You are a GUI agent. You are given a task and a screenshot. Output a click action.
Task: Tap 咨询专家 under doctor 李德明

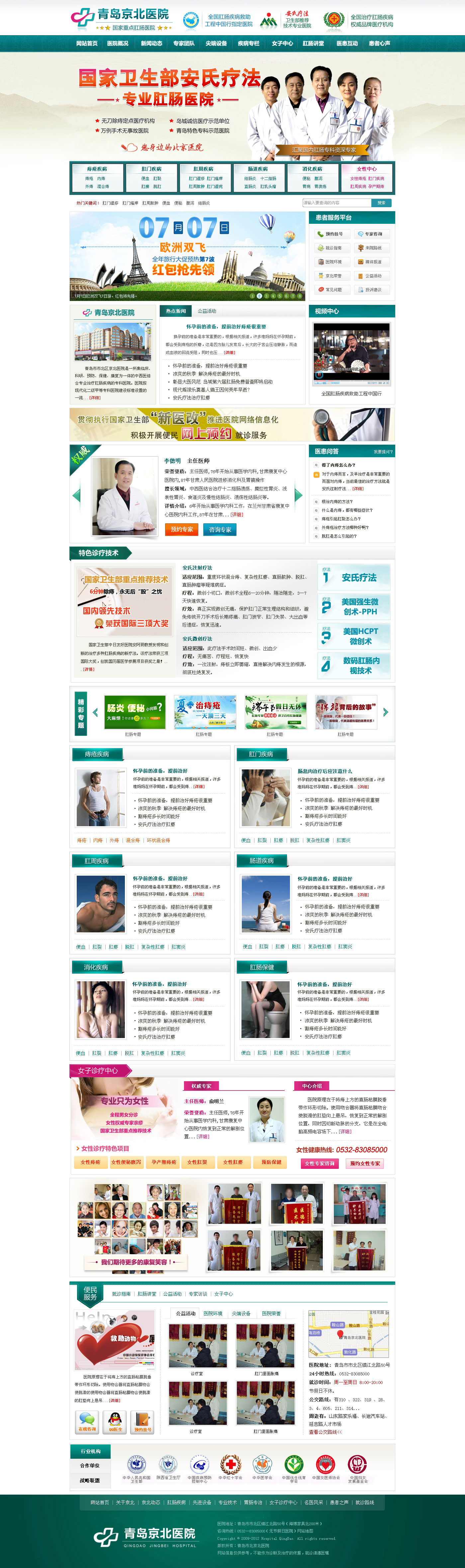coord(220,530)
